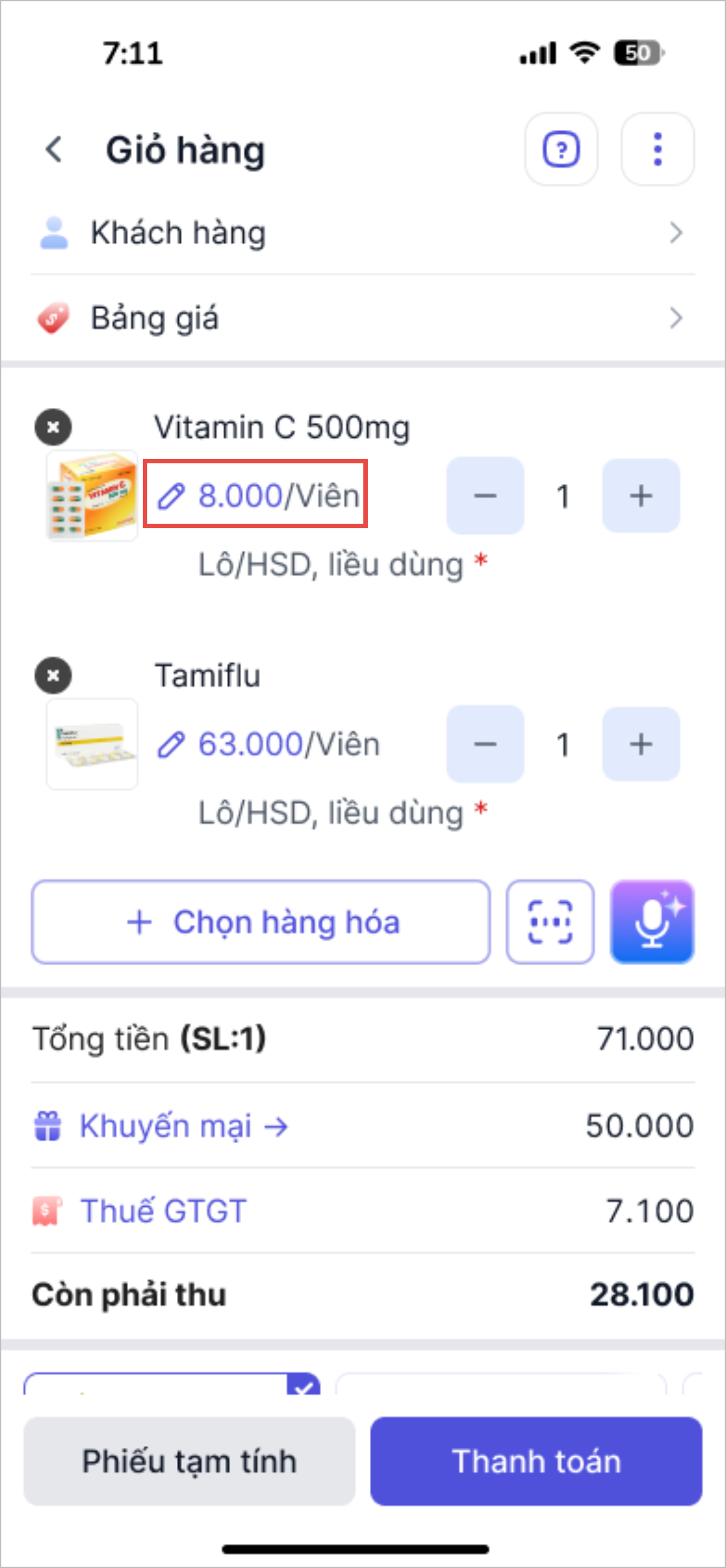Image resolution: width=726 pixels, height=1568 pixels.
Task: Edit the 63.000/Viên price of Tamiflu
Action: [x=269, y=744]
